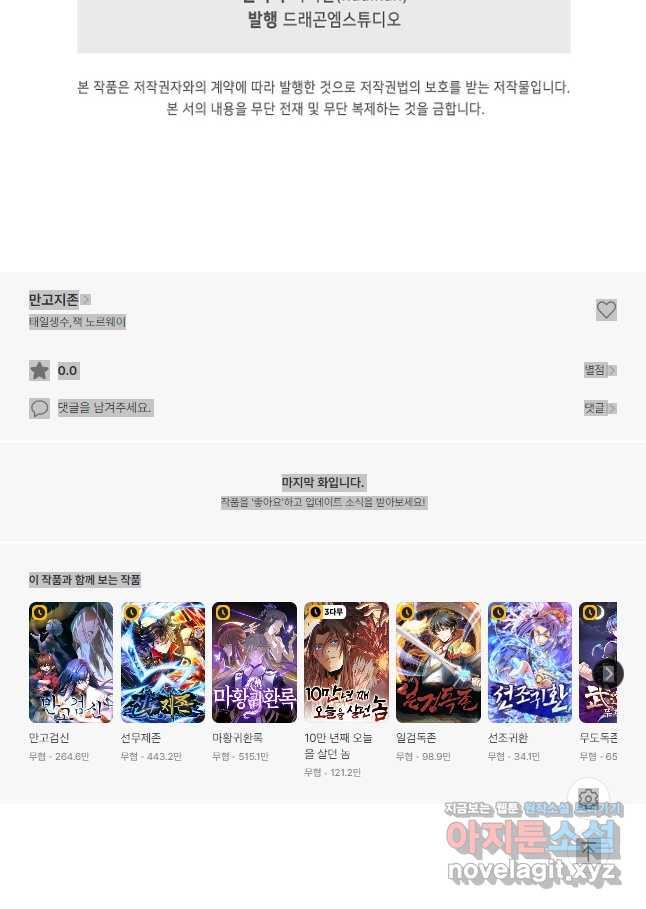Open the 선무제존 cover
646x909 pixels.
point(163,662)
